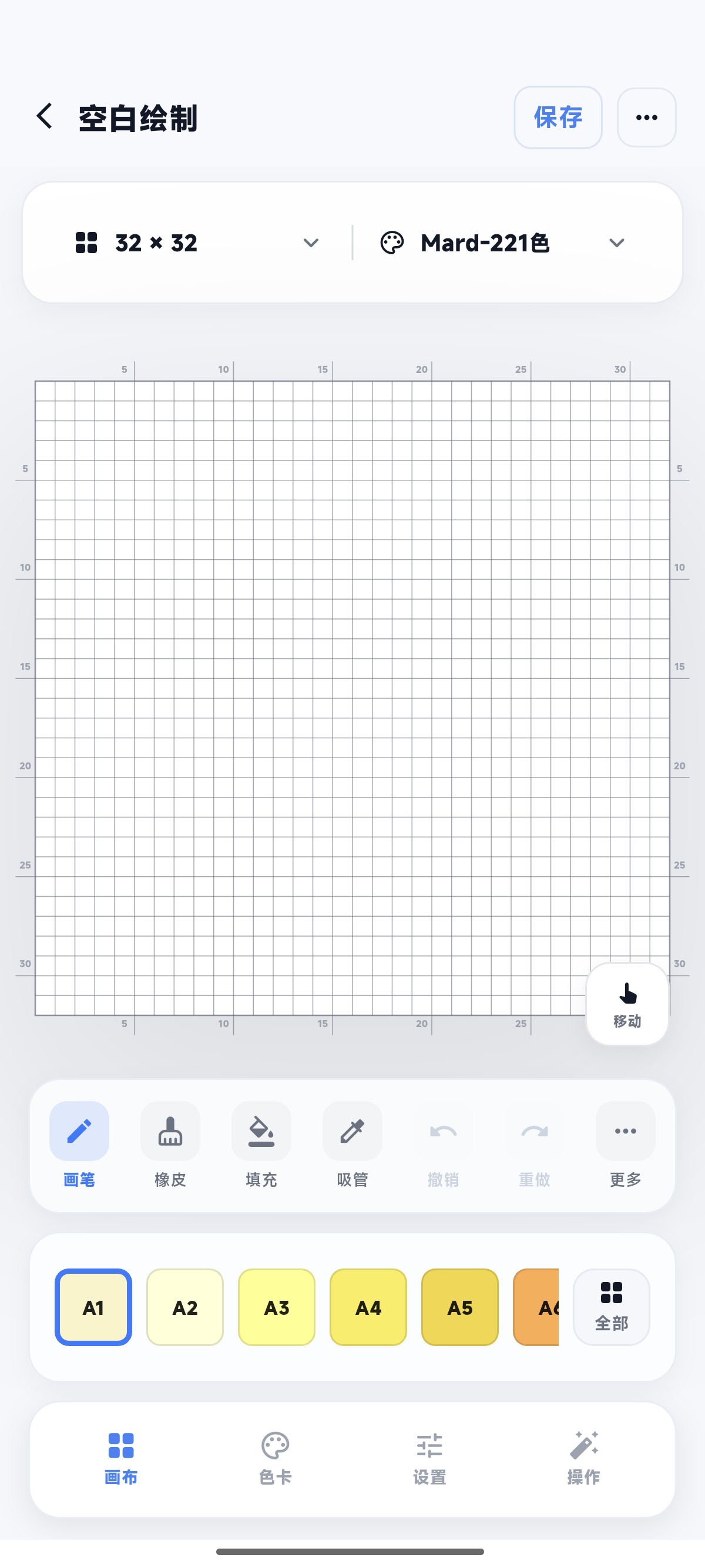Use color swatch A5
This screenshot has height=1568, width=705.
459,1307
